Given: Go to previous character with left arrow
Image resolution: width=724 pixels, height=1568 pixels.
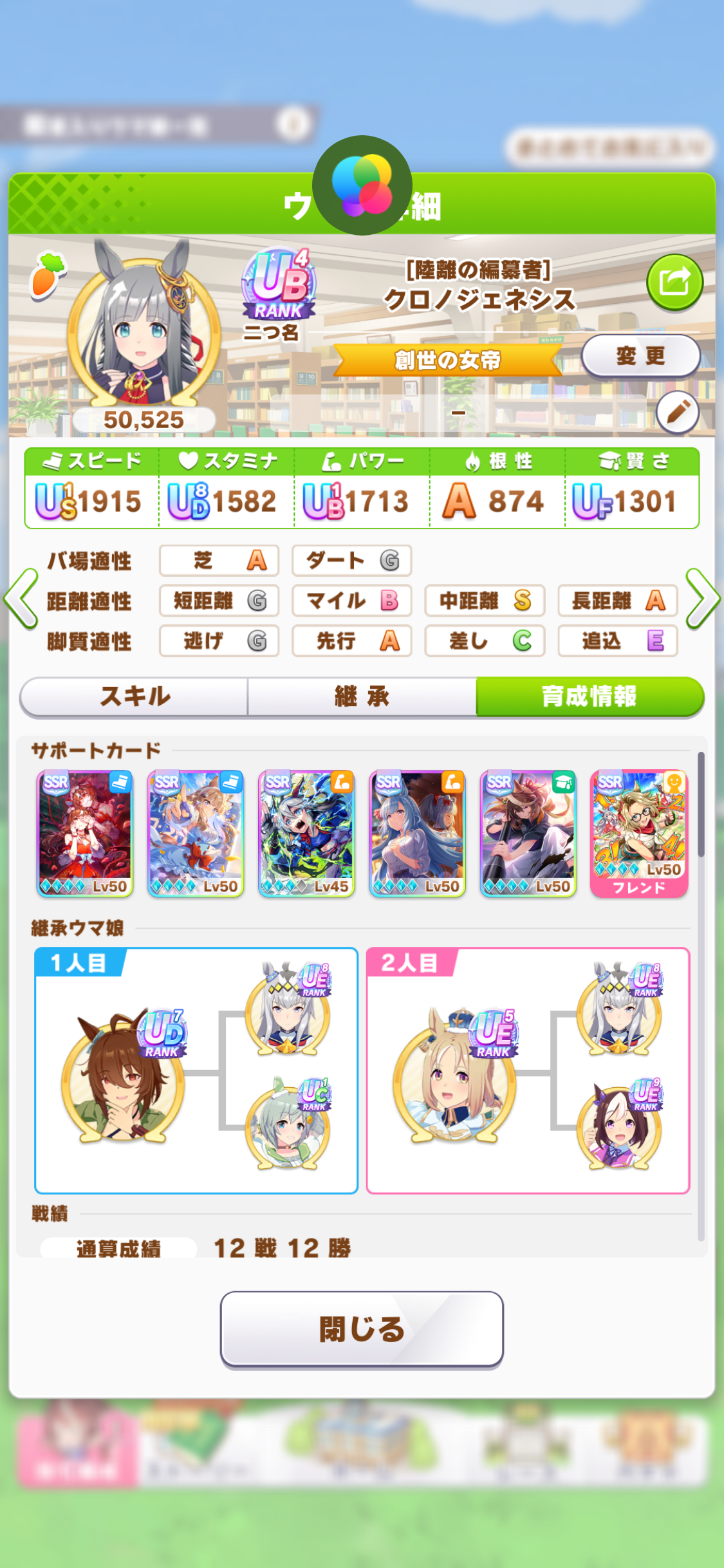Looking at the screenshot, I should 21,598.
